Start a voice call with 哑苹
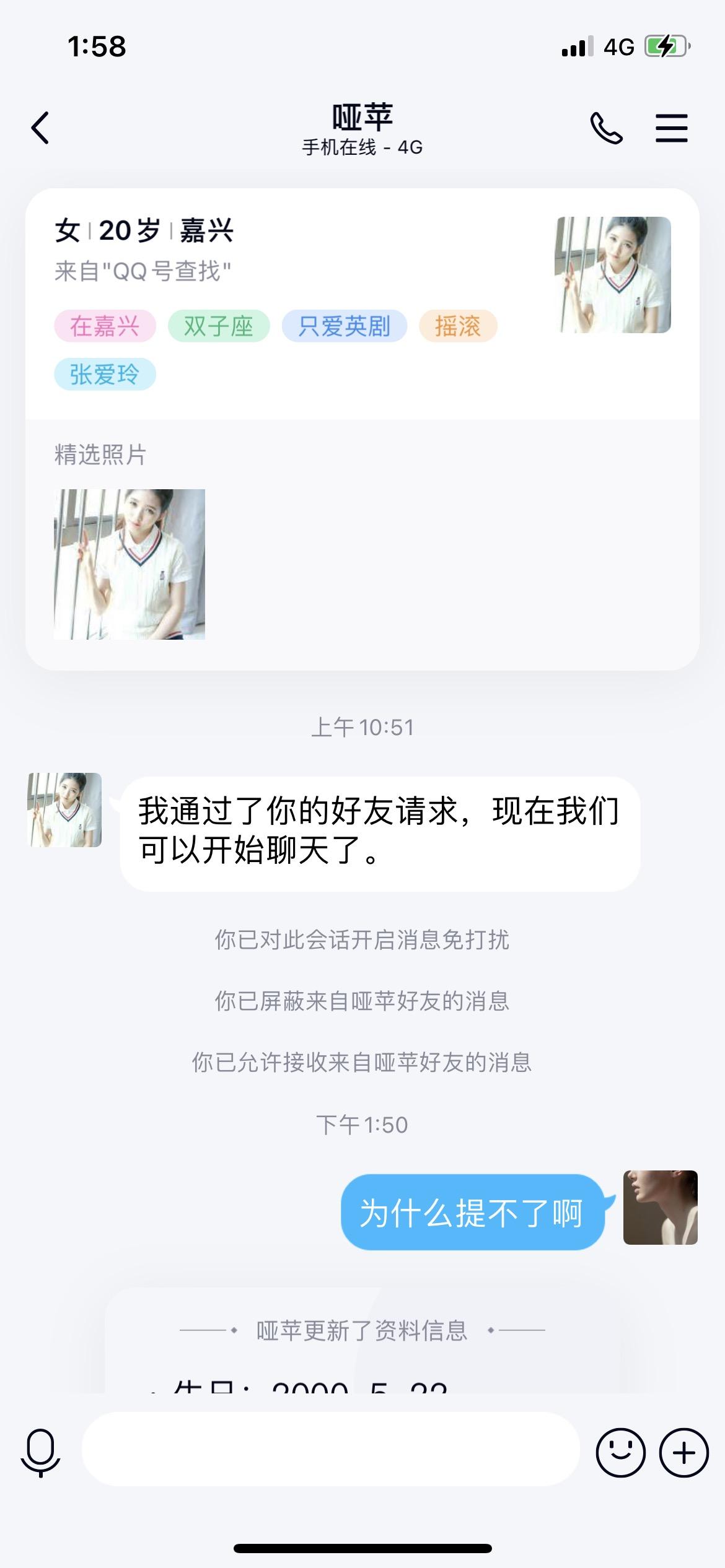This screenshot has height=1568, width=725. pyautogui.click(x=606, y=128)
